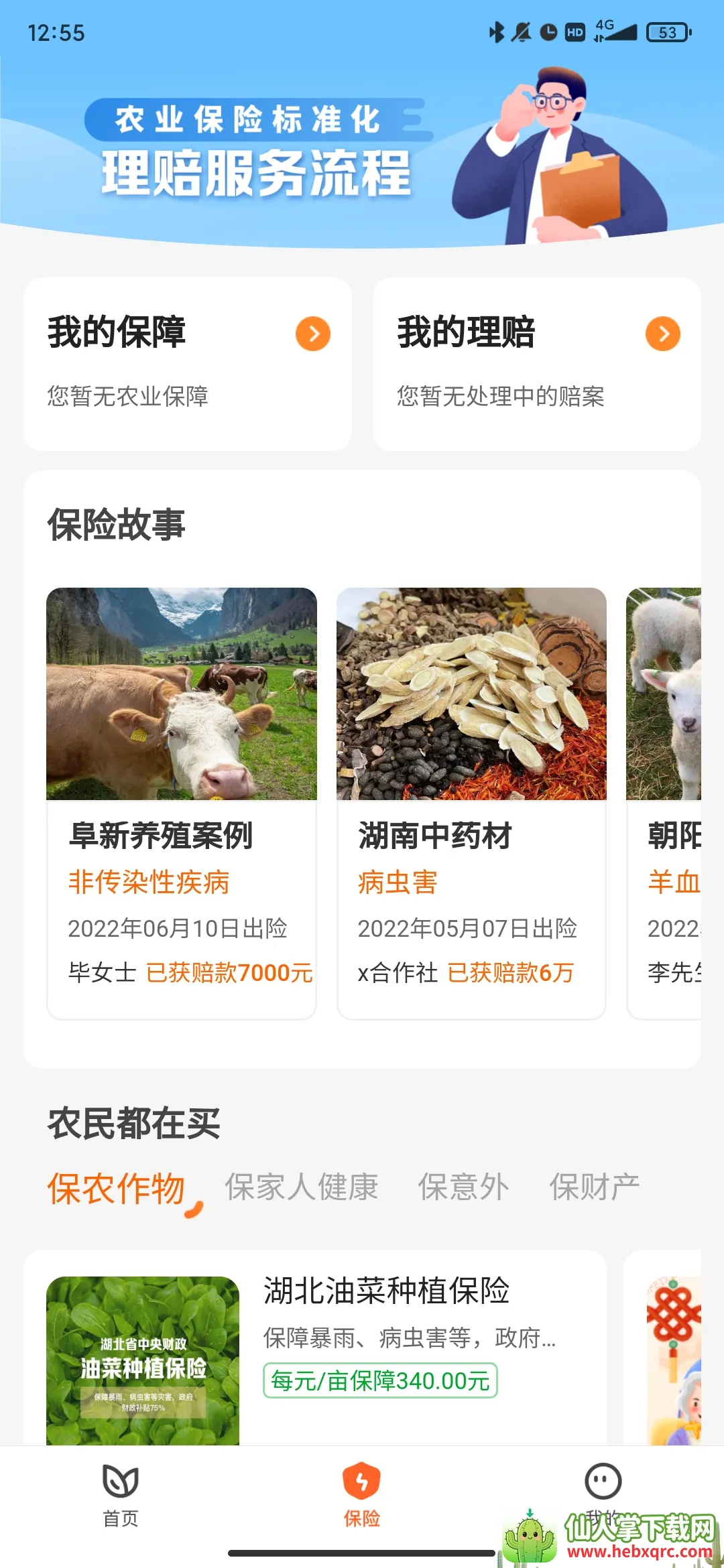Select the 保农作物 tab
Viewport: 724px width, 1568px height.
[x=117, y=1188]
